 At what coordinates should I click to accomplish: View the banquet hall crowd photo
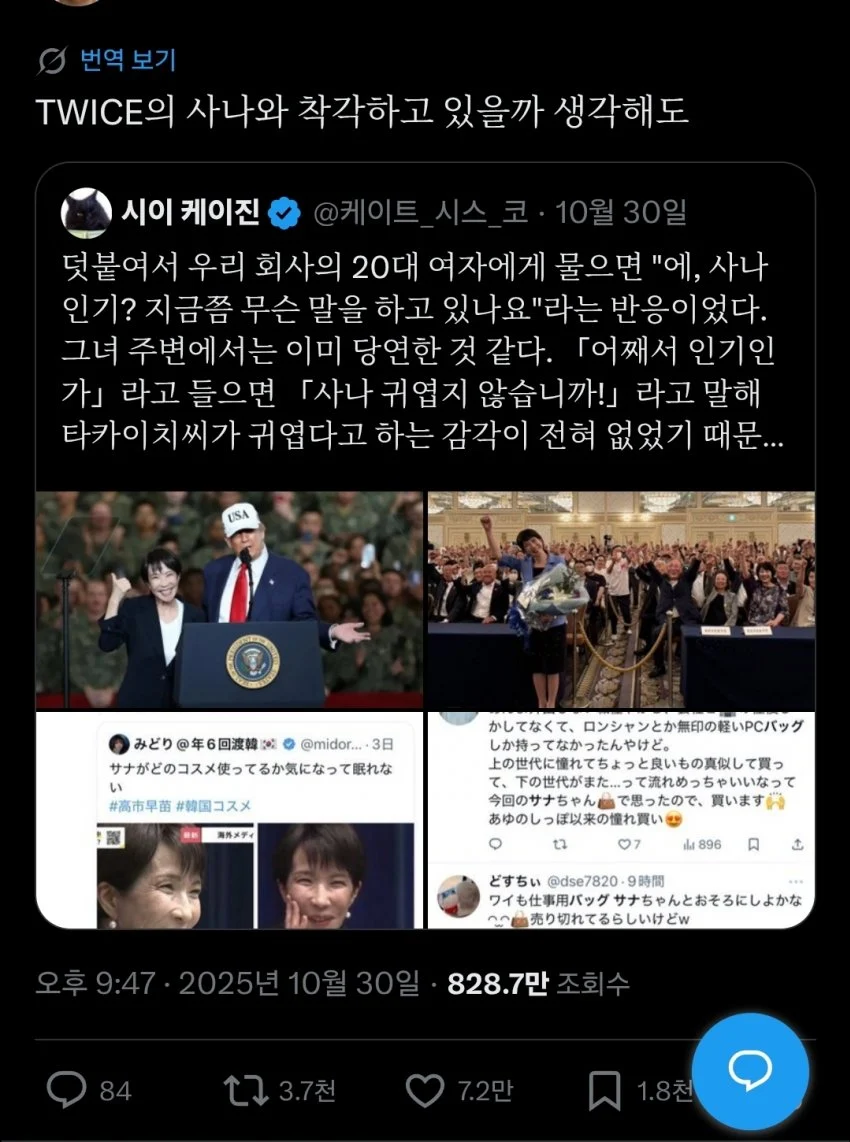coord(621,599)
